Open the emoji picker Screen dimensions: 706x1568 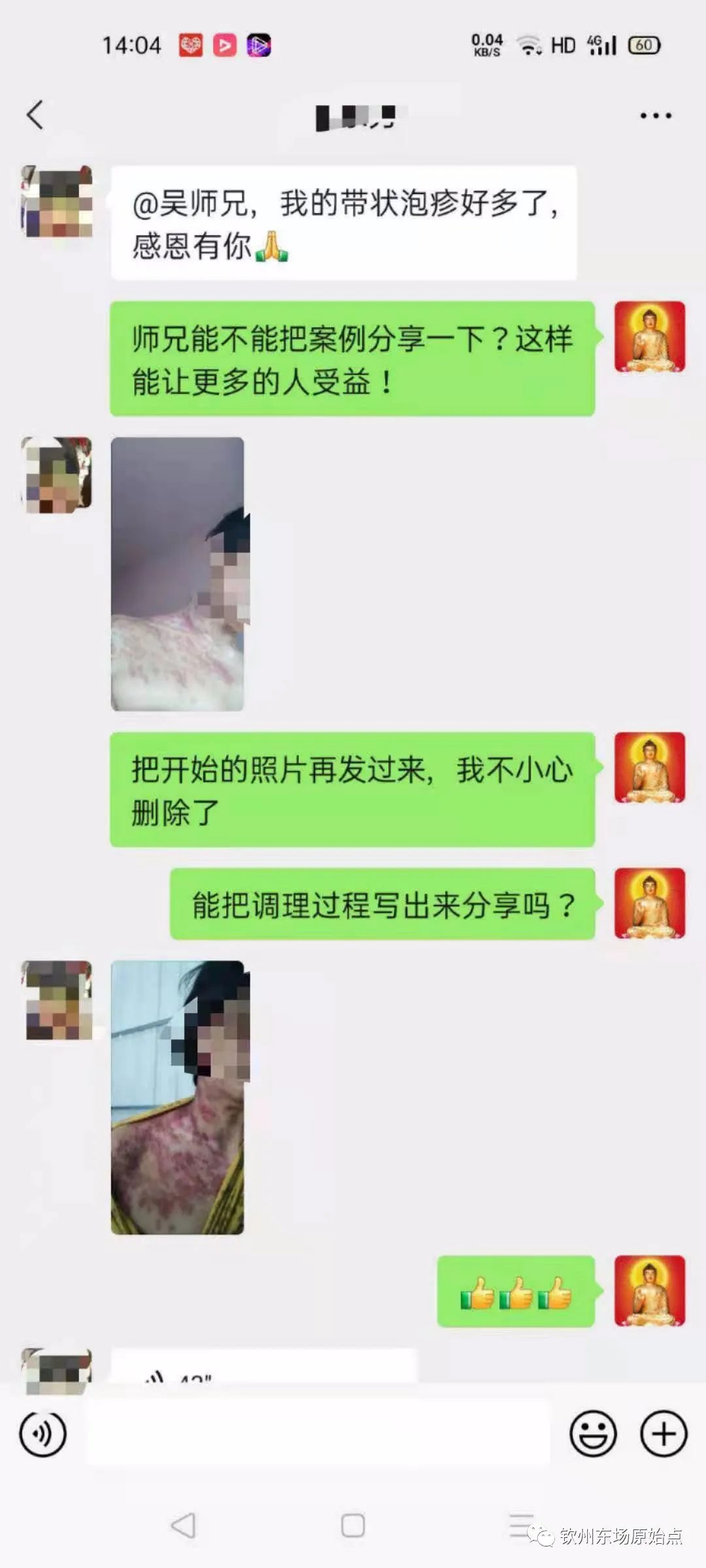[x=593, y=1434]
